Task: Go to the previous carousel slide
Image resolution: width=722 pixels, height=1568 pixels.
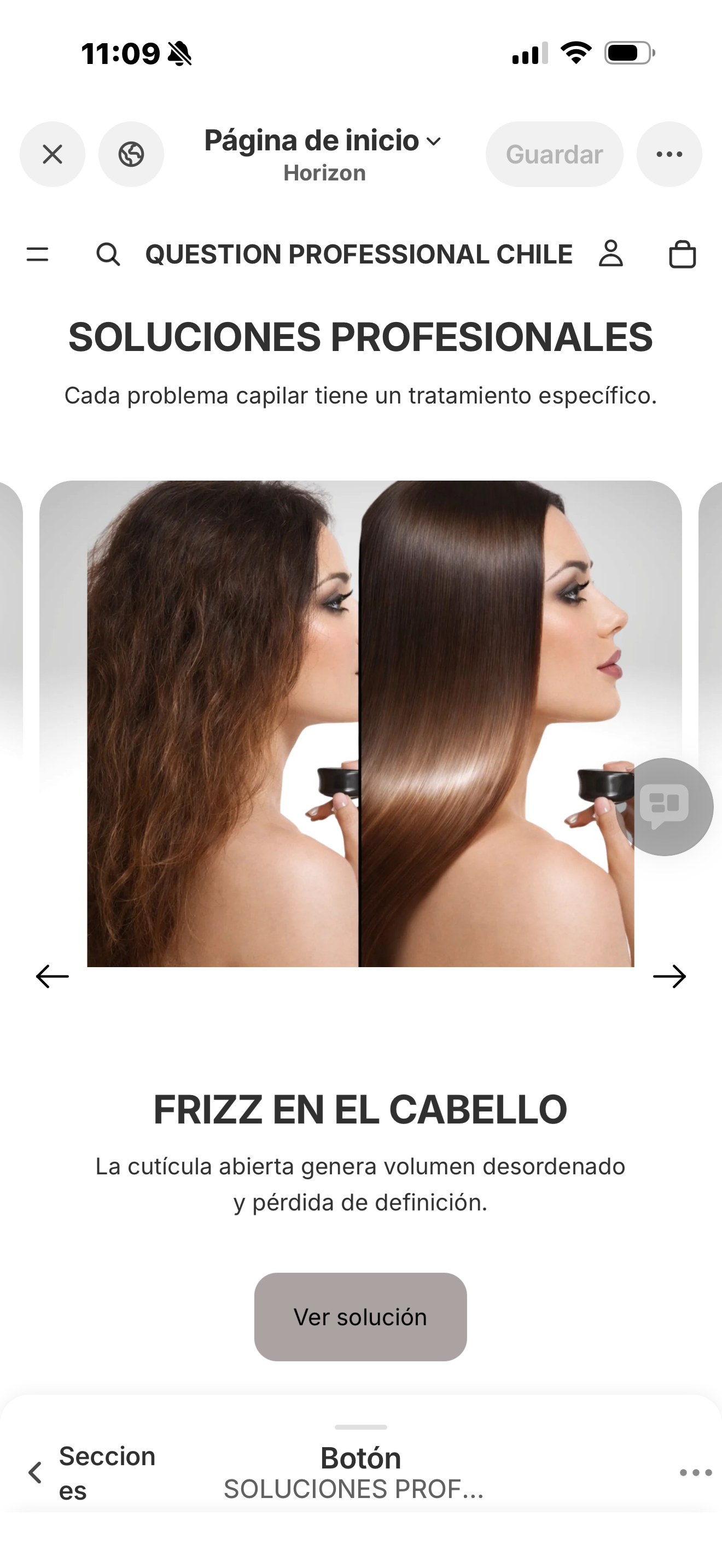Action: 53,976
